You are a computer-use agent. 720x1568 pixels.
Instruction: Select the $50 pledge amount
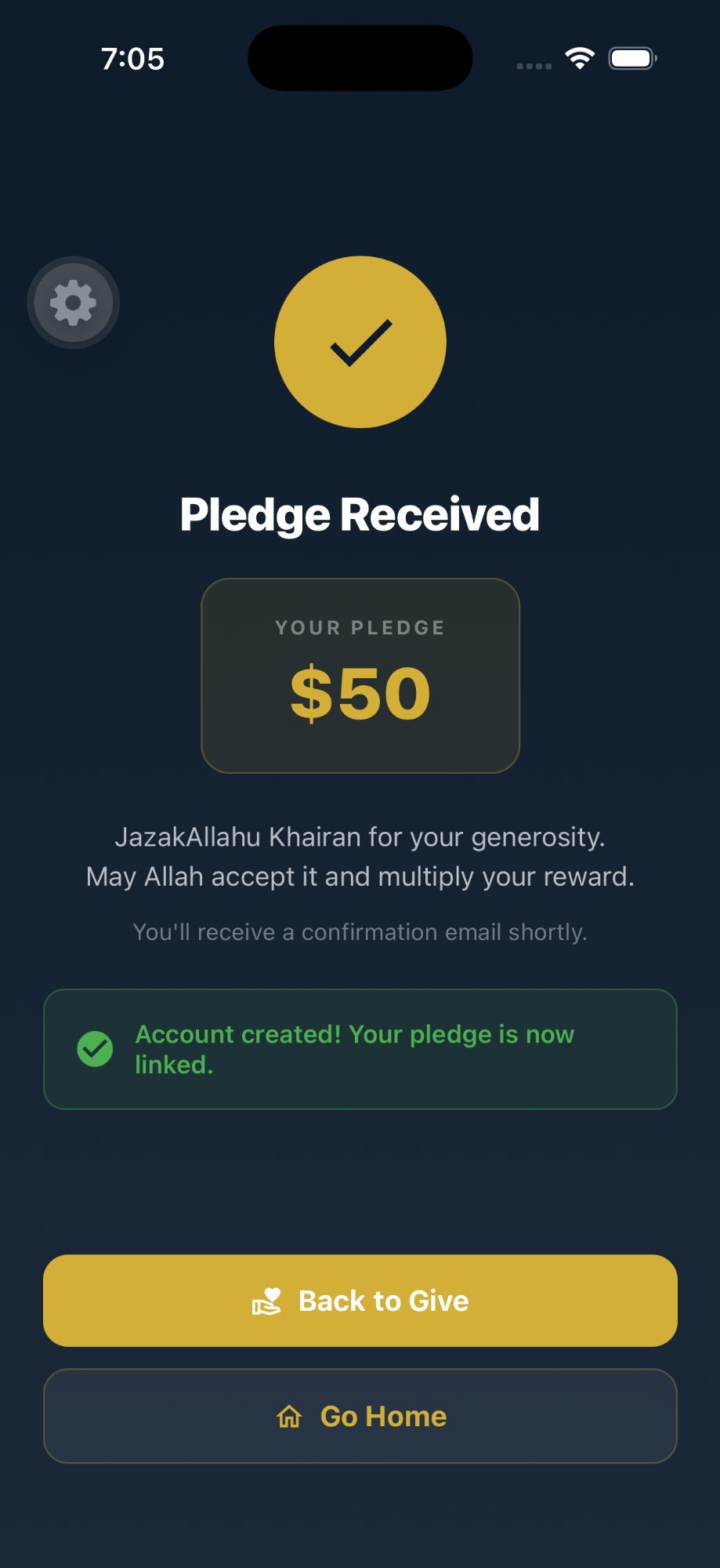click(360, 692)
